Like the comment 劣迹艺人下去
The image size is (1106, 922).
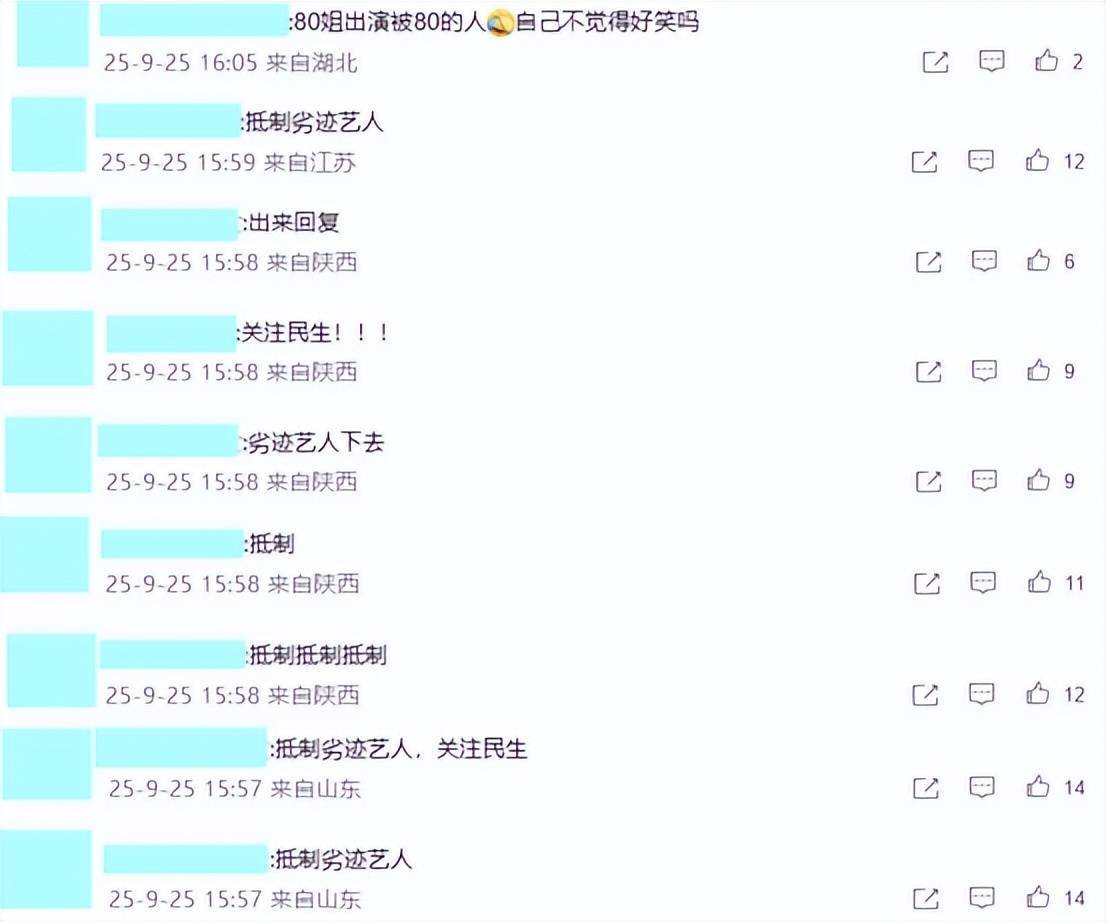point(1039,480)
